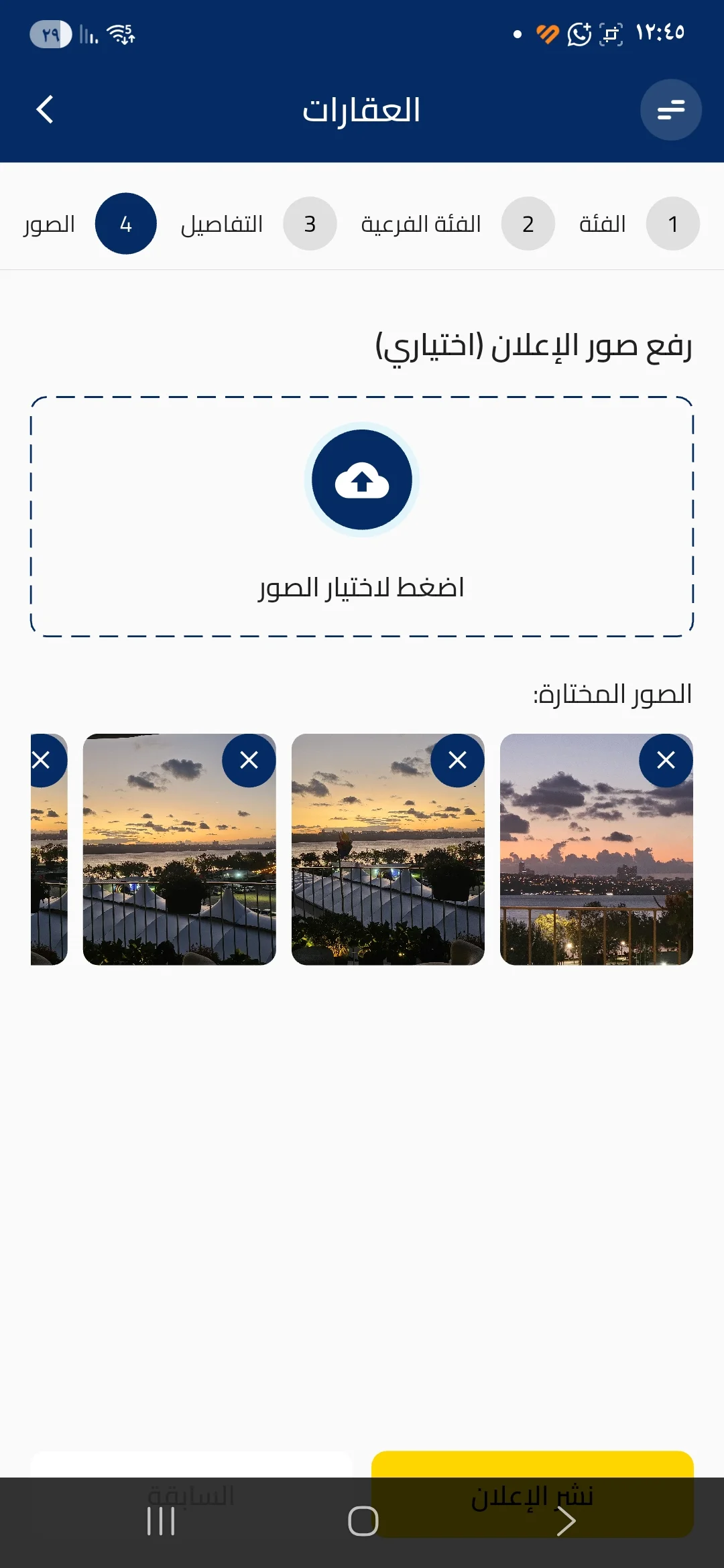Select step 1 الفئة in the stepper

coord(672,223)
